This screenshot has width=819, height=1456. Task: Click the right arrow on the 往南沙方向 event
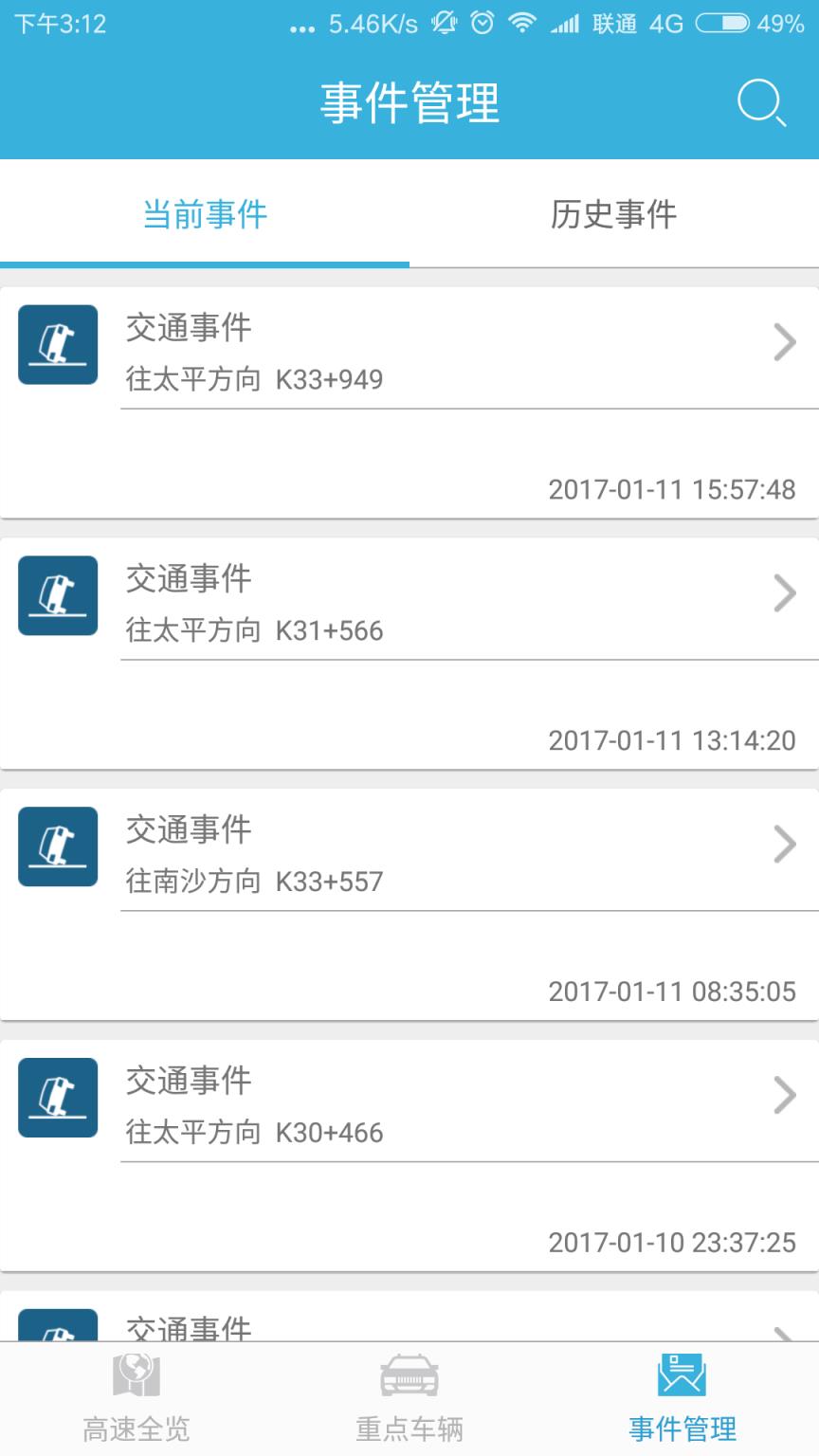pos(785,844)
